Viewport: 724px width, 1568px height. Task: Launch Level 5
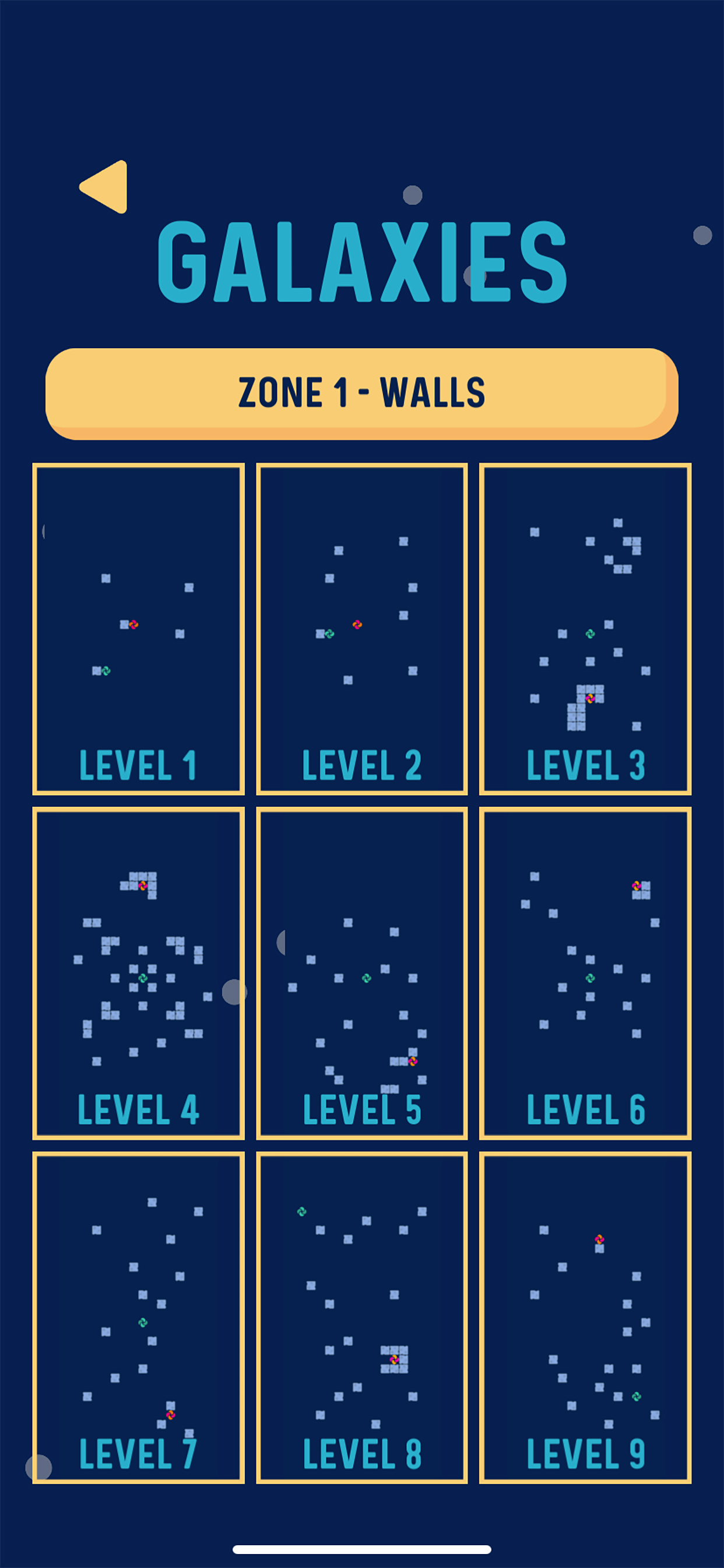(x=362, y=974)
